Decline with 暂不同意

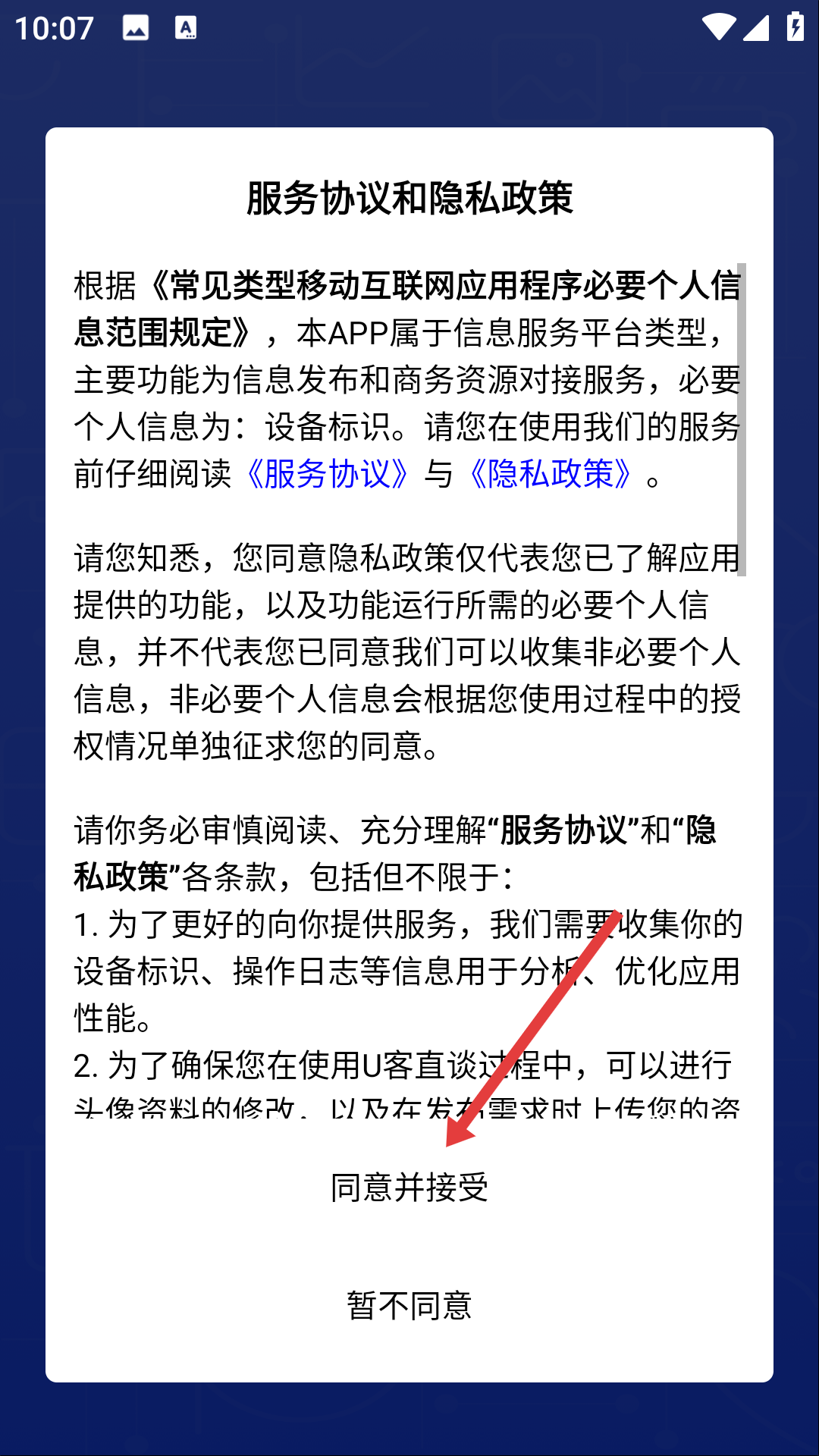coord(409,1306)
